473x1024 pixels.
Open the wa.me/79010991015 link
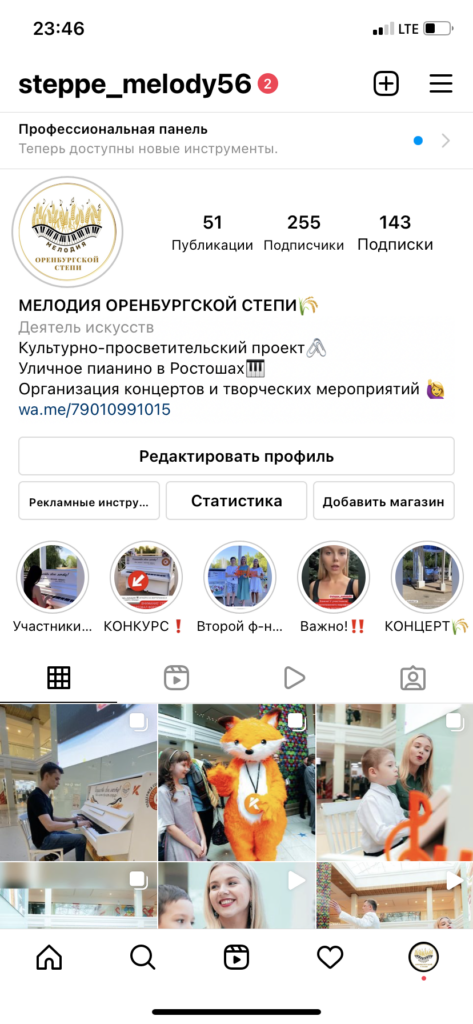[x=95, y=409]
